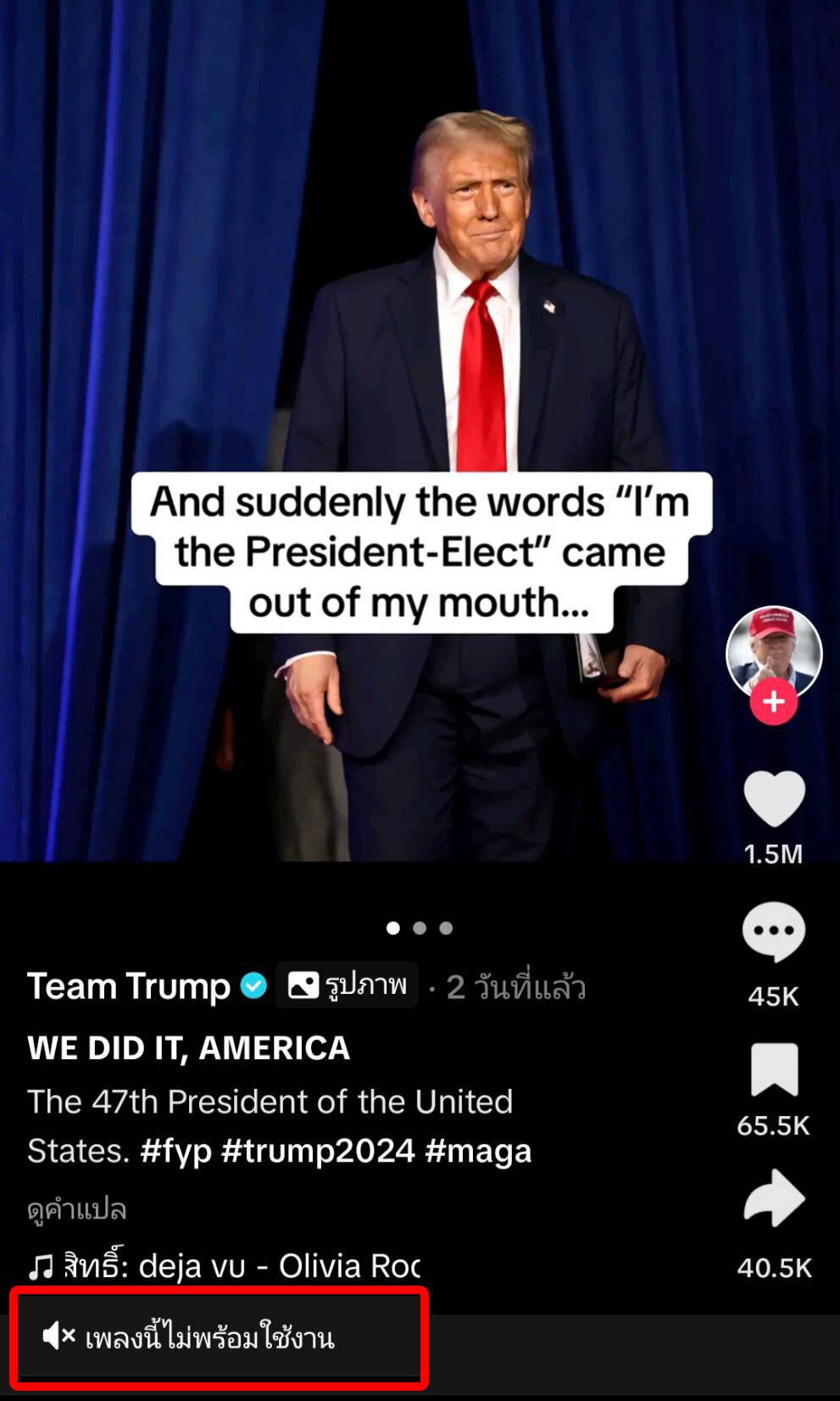Share this post with the arrow icon
The width and height of the screenshot is (840, 1401).
pos(773,1199)
